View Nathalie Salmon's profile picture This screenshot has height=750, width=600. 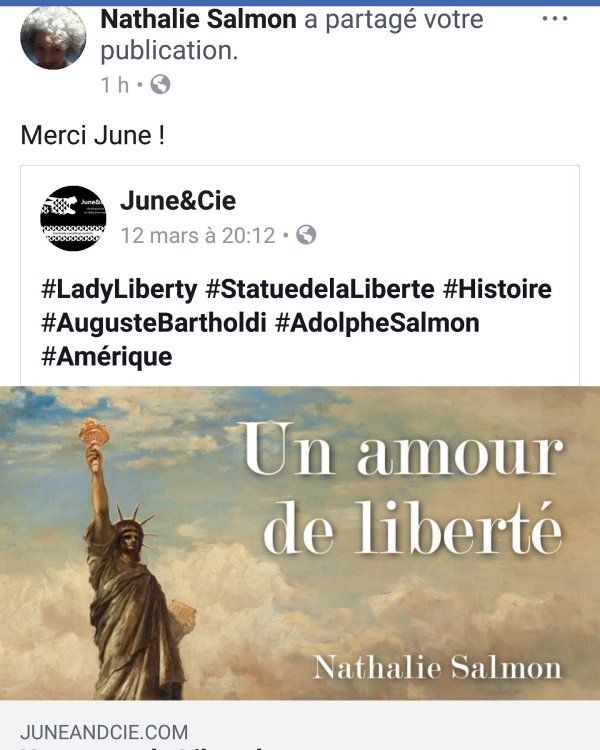click(x=53, y=38)
